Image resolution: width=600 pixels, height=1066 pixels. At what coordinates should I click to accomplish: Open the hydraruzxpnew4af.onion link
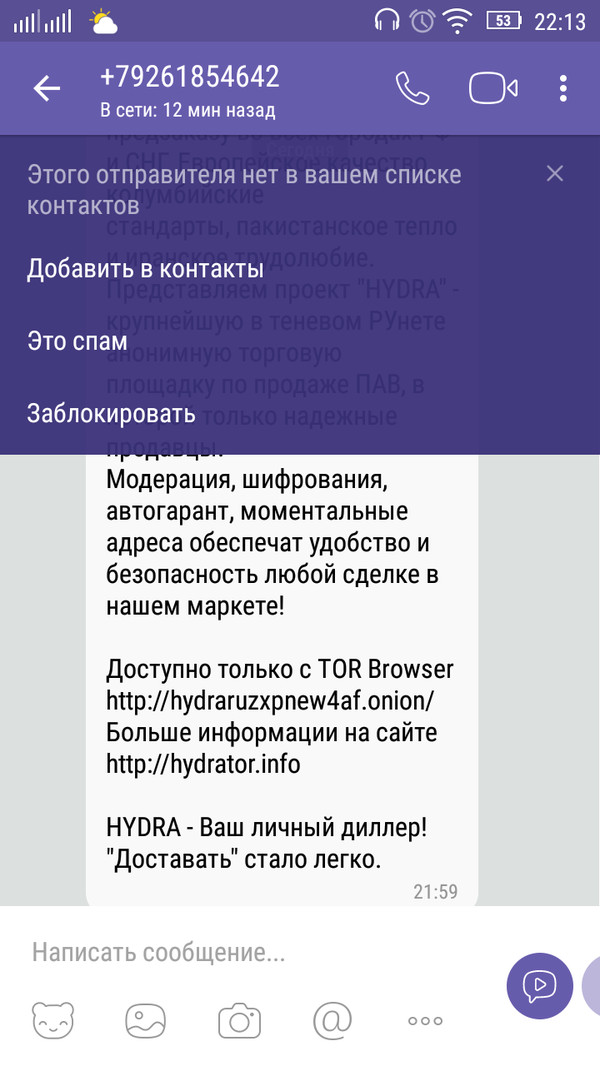[x=270, y=701]
